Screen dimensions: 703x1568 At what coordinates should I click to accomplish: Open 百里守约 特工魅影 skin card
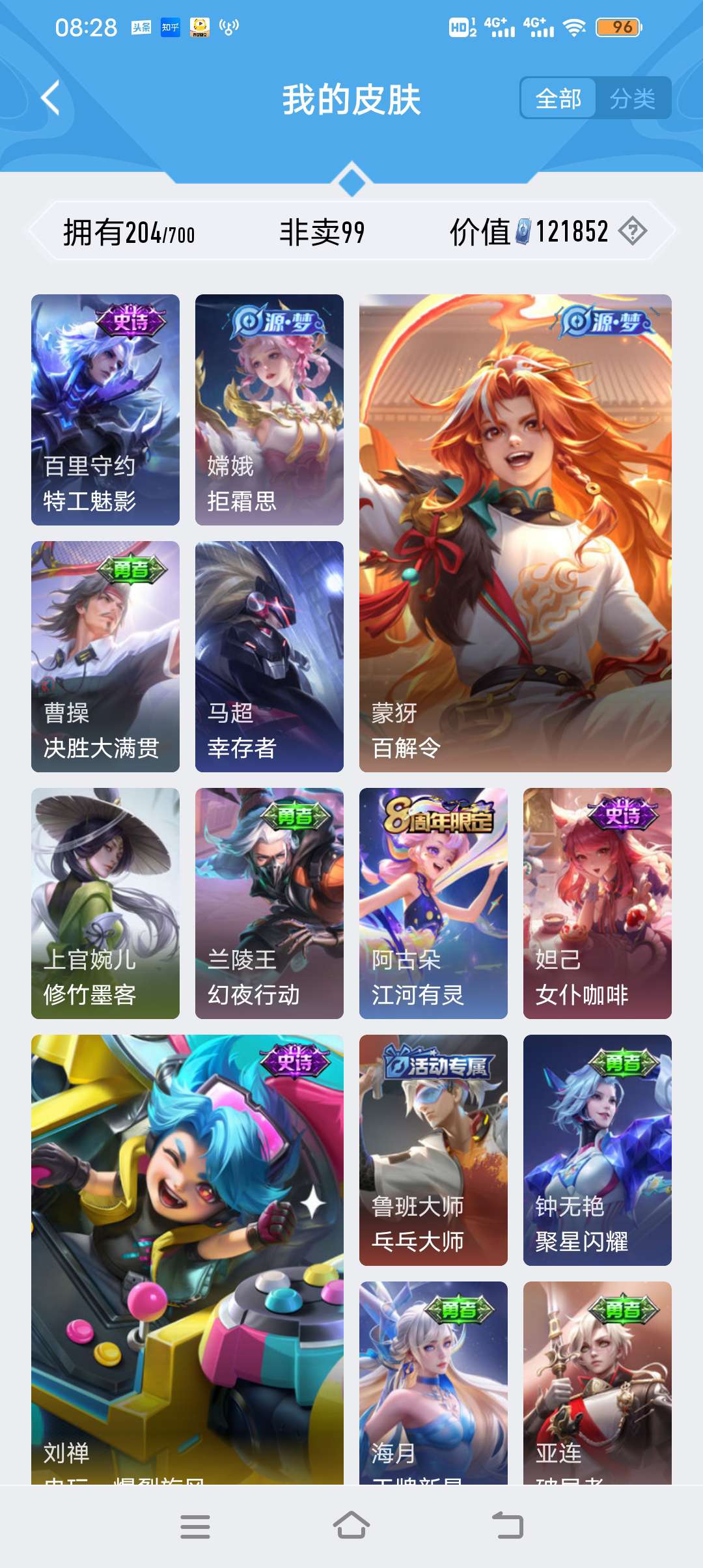tap(105, 410)
